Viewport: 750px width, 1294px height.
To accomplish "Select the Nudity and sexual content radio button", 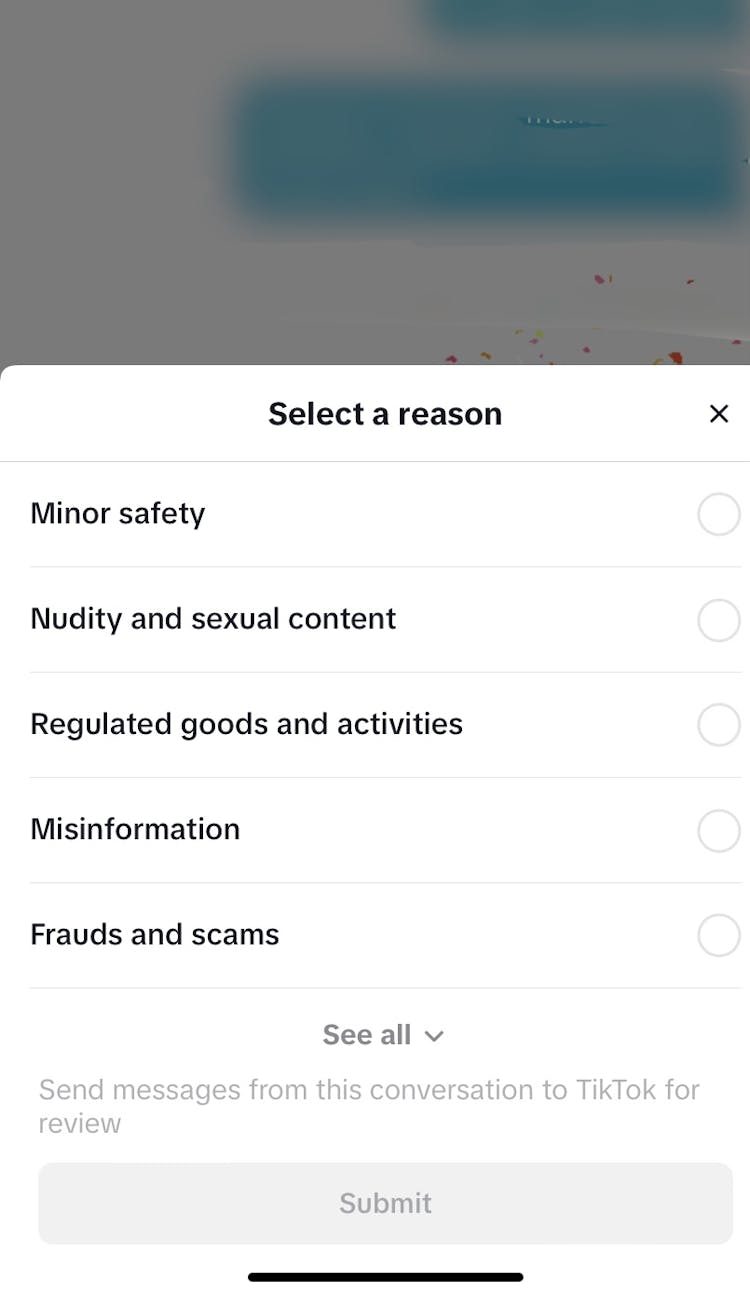I will click(x=719, y=620).
